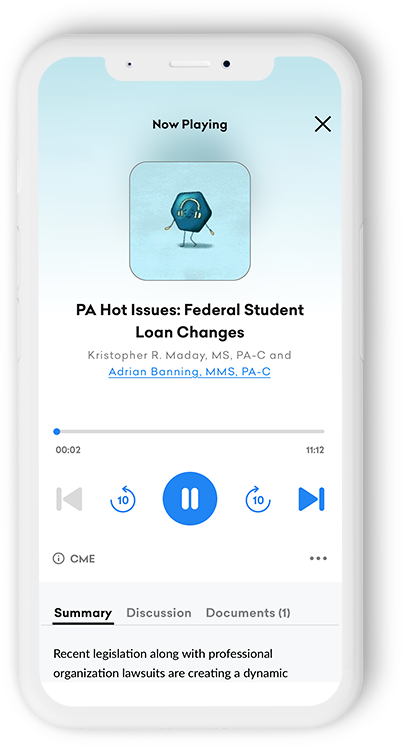Select the Summary tab
This screenshot has height=747, width=402.
tap(83, 613)
